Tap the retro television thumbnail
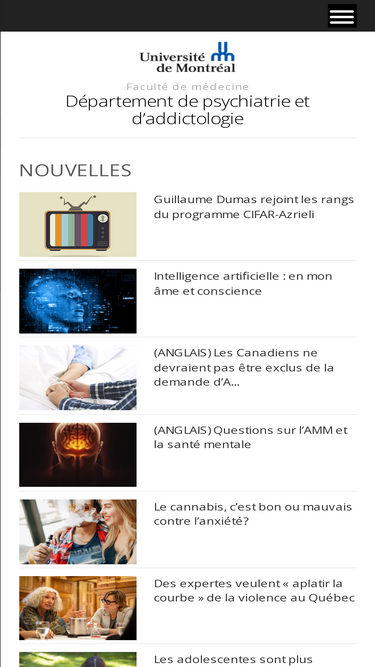 coord(78,224)
